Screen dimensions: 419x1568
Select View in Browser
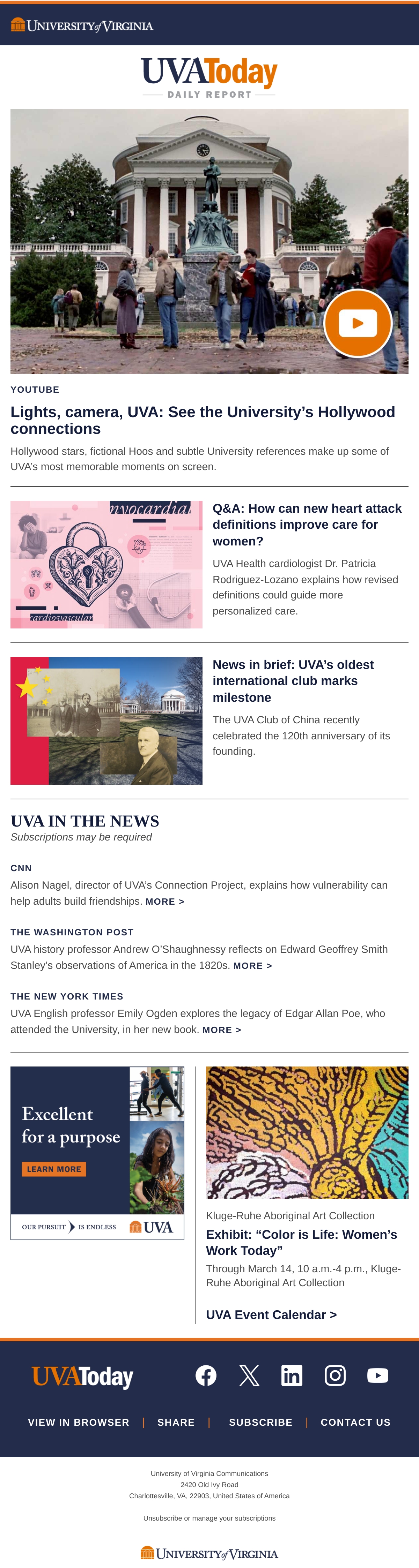[x=79, y=1422]
